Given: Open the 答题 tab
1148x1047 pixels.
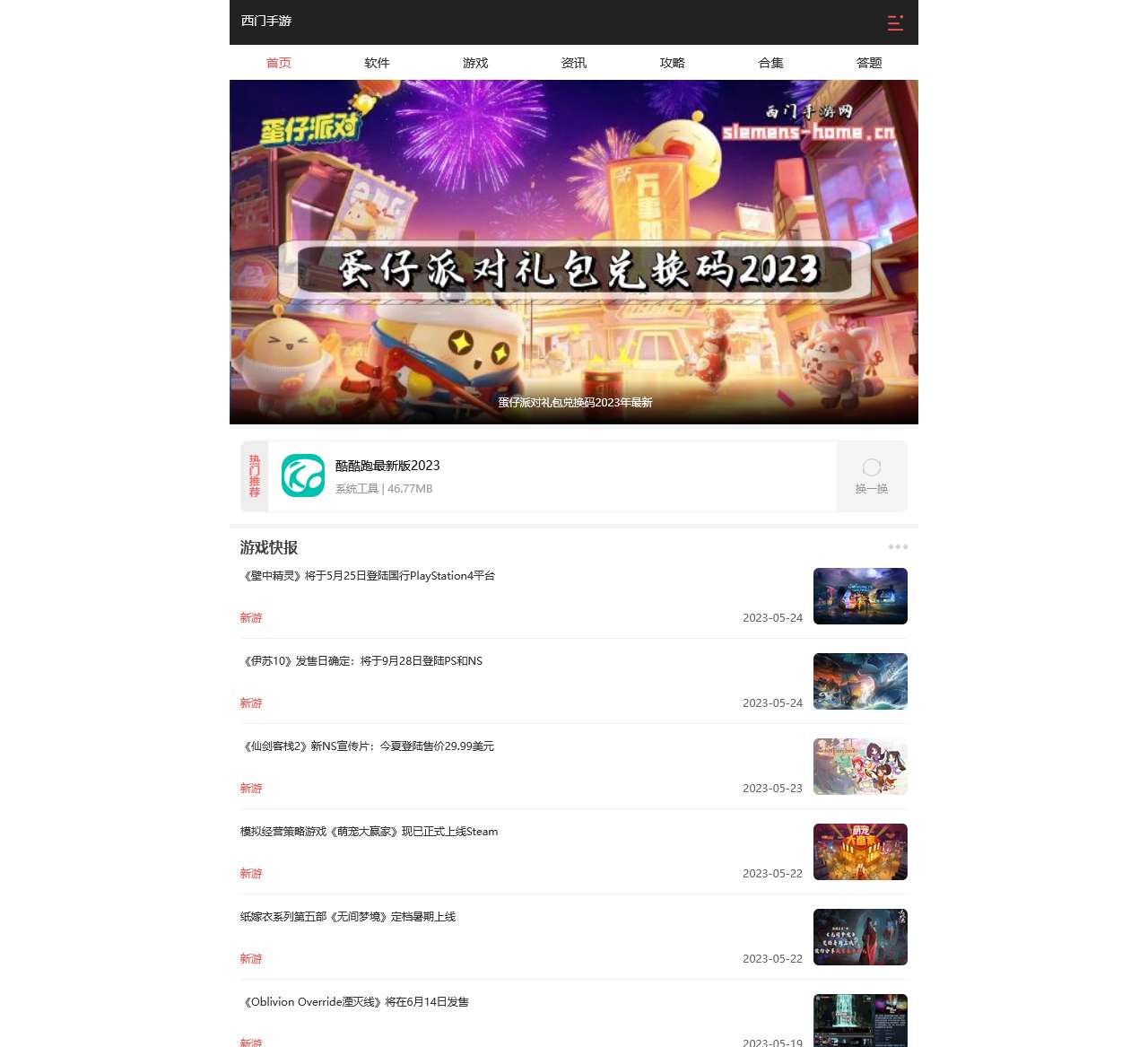Looking at the screenshot, I should tap(869, 63).
